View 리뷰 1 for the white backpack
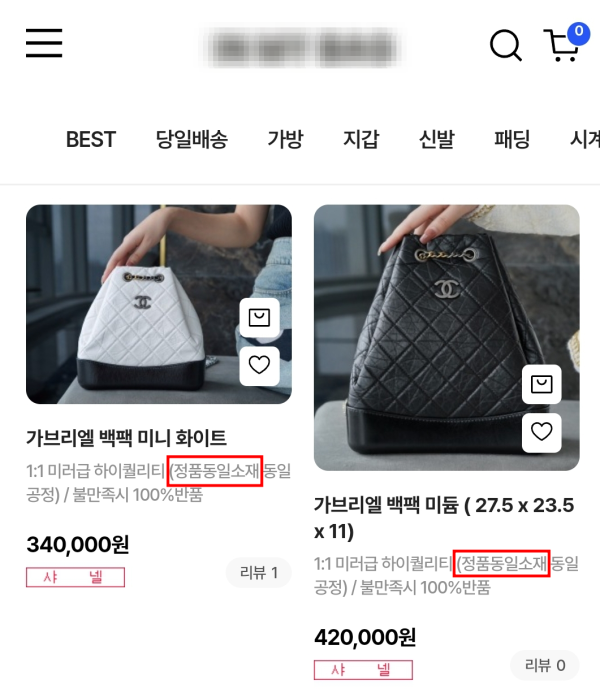Screen dimensions: 600x689 (258, 573)
